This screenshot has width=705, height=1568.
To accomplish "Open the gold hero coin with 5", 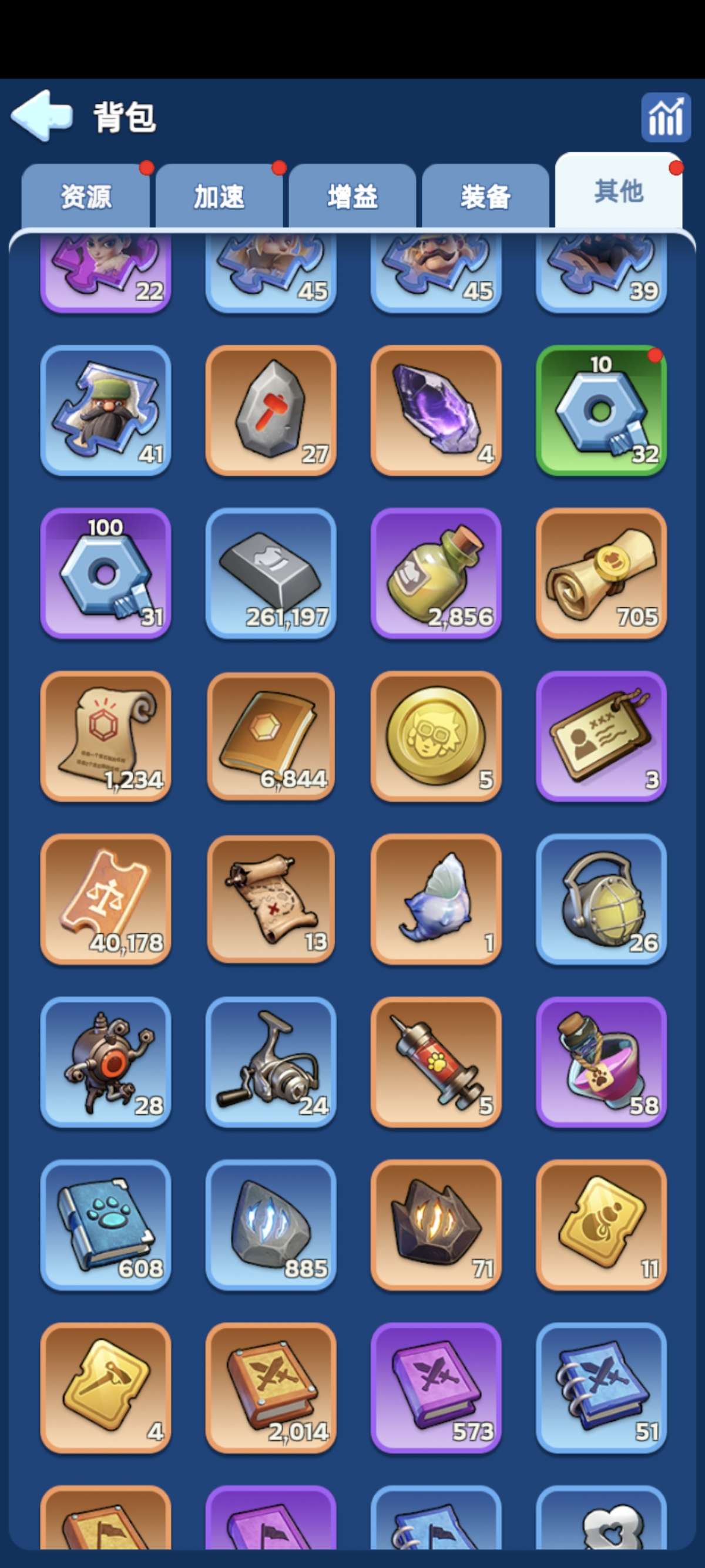I will point(436,736).
